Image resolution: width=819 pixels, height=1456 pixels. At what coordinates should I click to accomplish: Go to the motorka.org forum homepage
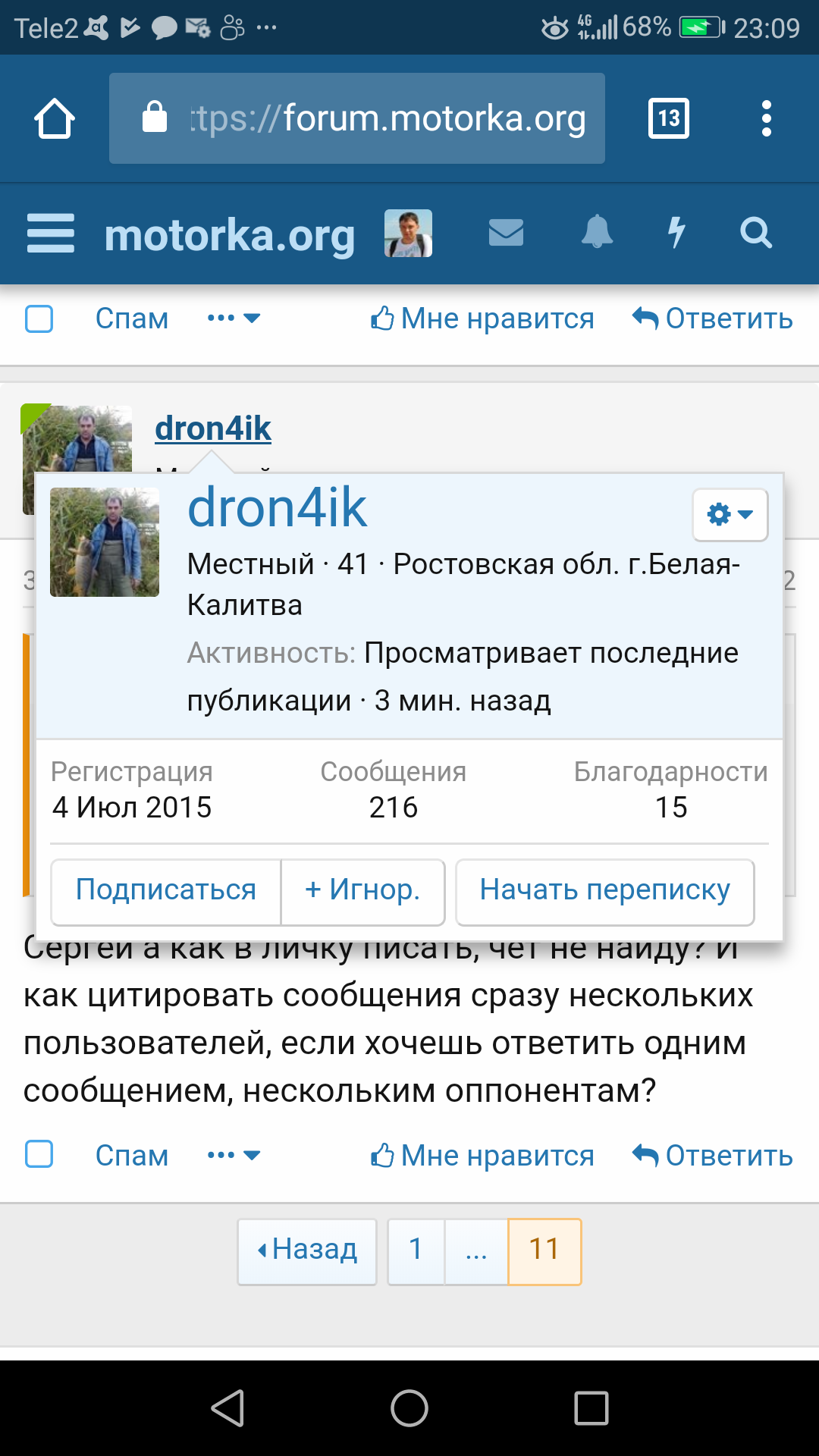coord(230,235)
